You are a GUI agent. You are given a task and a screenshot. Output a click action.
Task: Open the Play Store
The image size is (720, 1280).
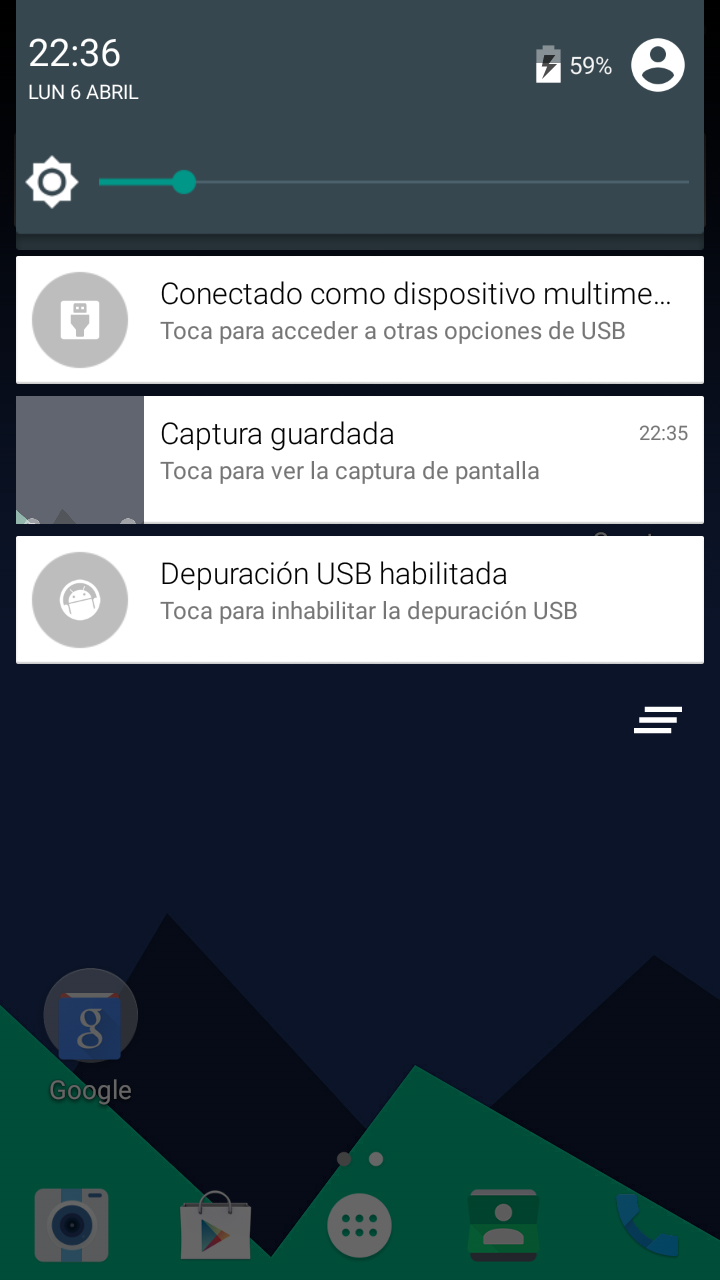pos(215,1224)
